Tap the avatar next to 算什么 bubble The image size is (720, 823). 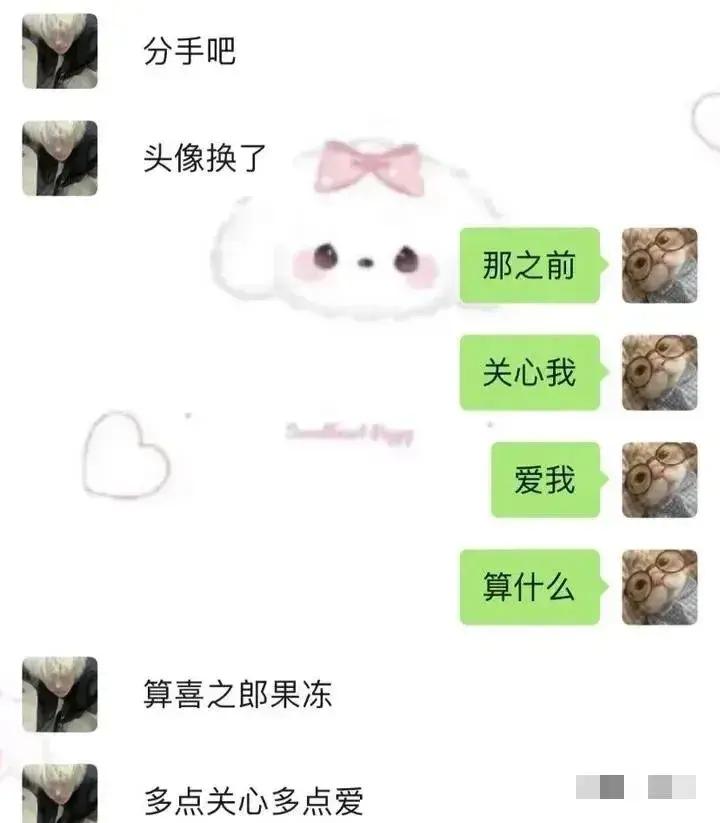coord(659,587)
